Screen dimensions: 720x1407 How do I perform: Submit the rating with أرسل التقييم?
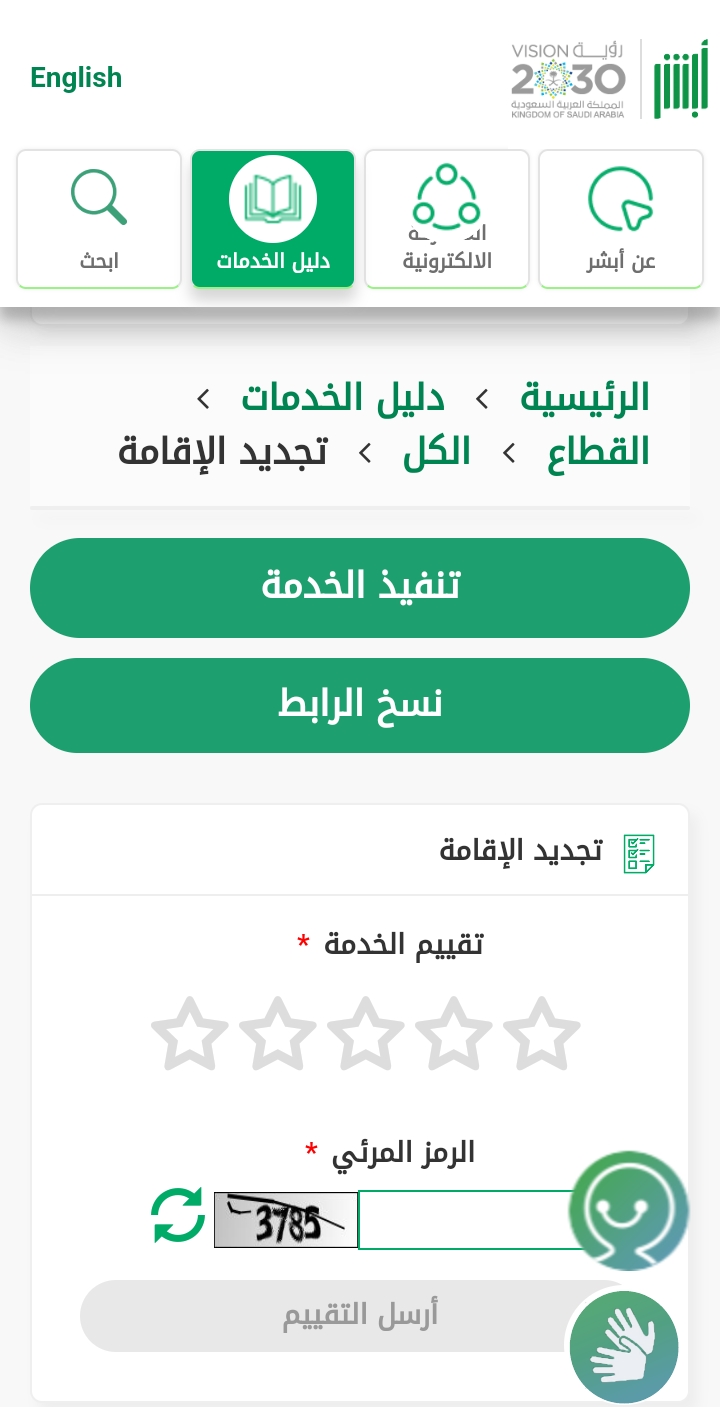tap(360, 1316)
